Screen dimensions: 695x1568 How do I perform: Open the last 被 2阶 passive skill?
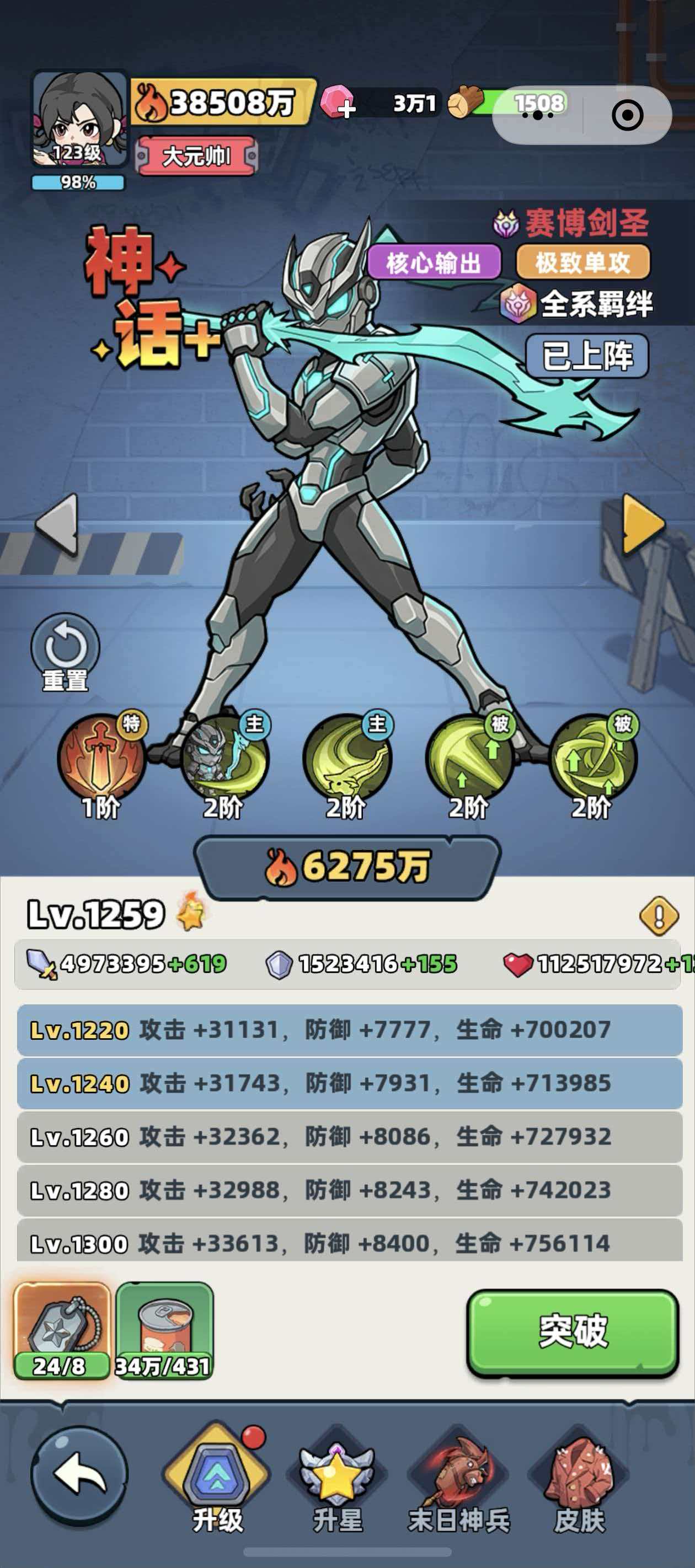[592, 759]
